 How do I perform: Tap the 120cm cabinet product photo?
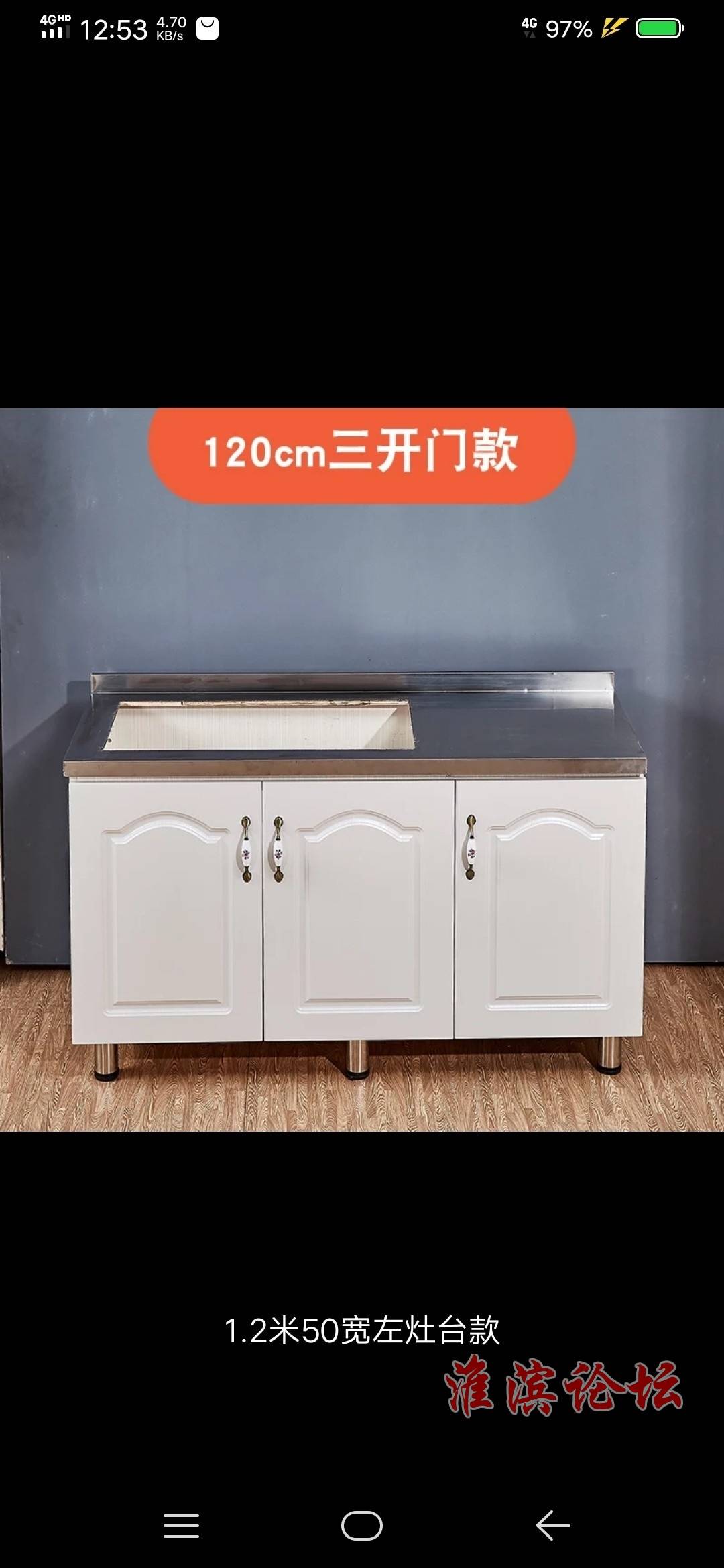pos(362,769)
